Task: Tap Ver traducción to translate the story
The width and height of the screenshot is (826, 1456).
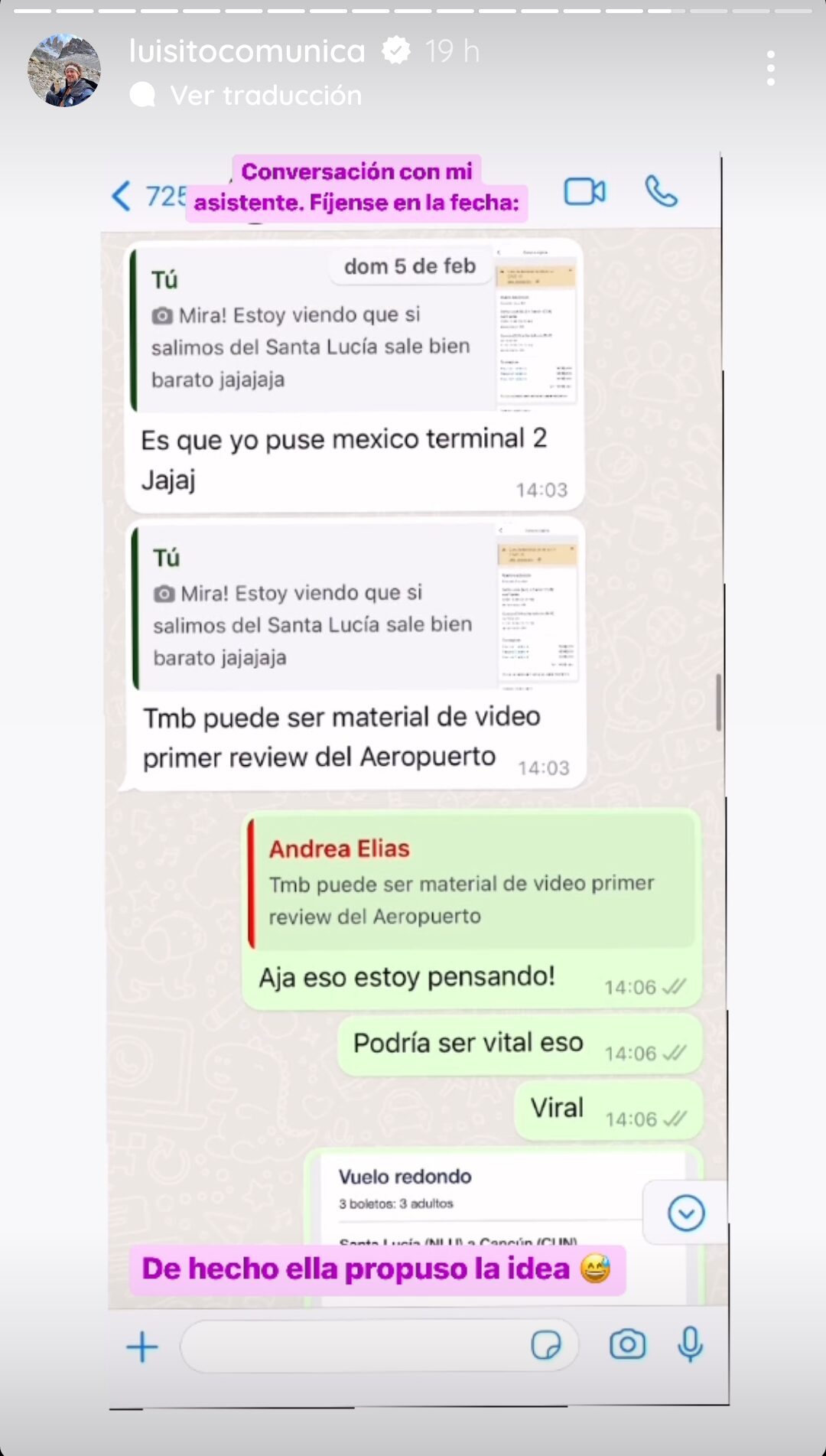Action: (x=265, y=96)
